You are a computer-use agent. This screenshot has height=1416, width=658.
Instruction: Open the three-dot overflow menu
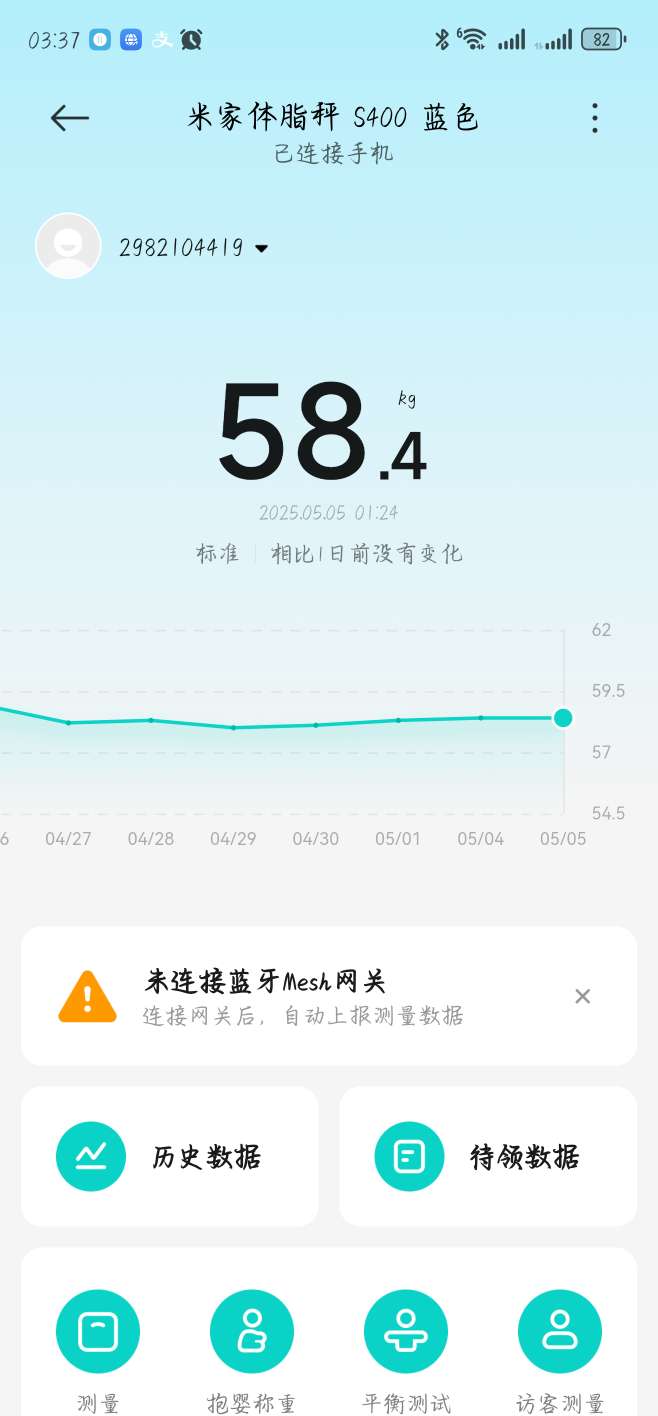(x=594, y=118)
